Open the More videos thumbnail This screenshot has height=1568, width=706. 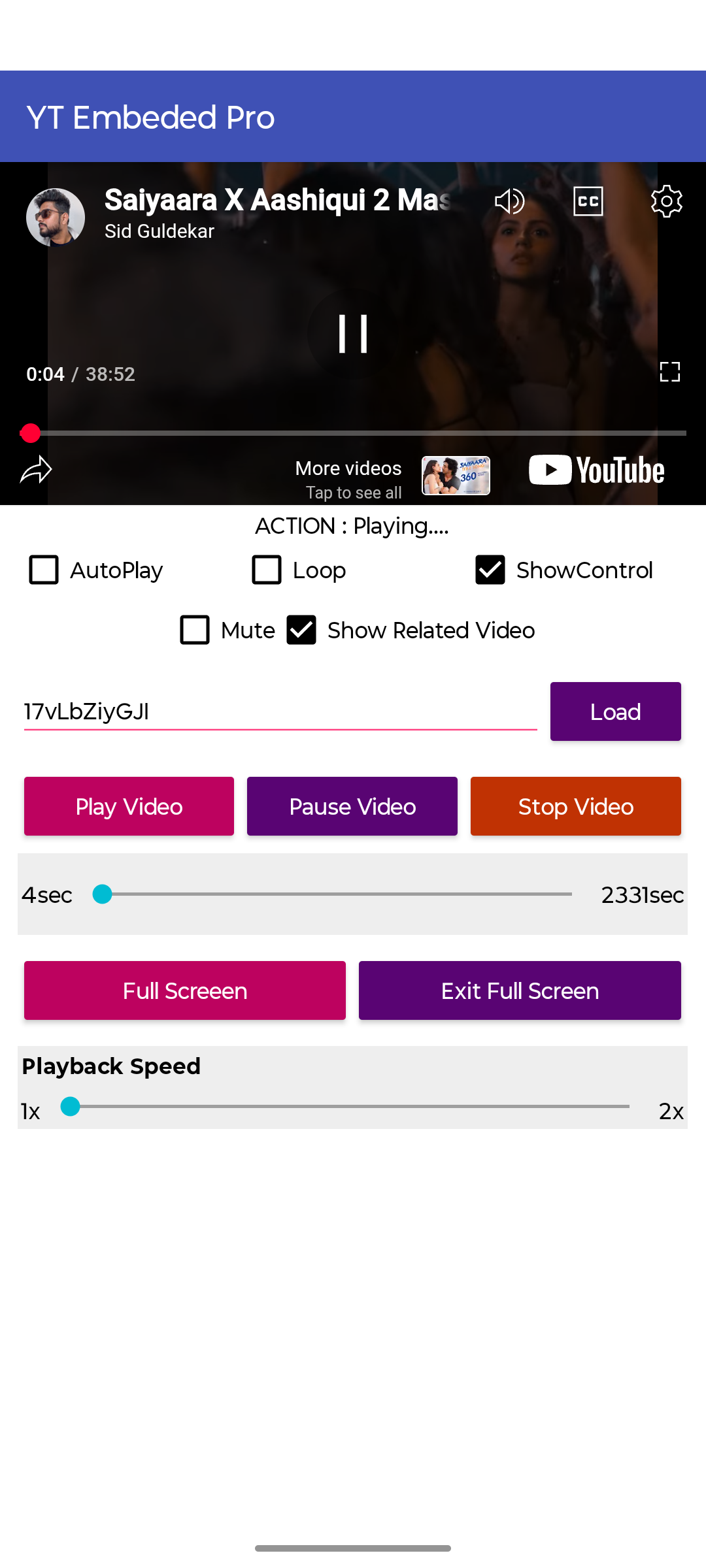[456, 475]
